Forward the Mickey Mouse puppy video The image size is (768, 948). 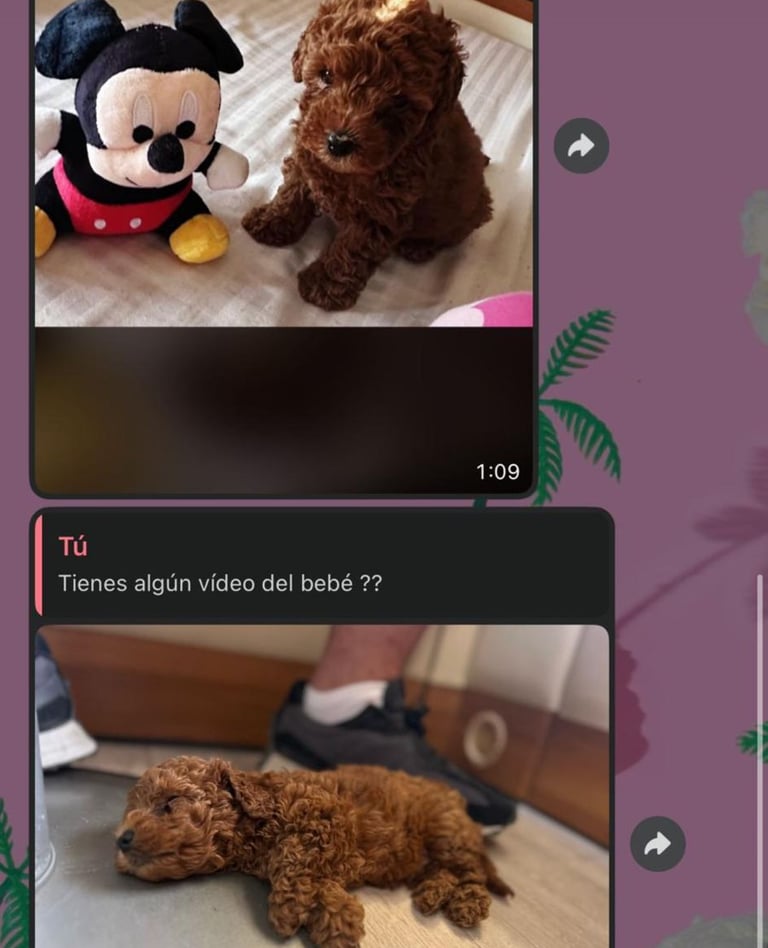point(581,146)
